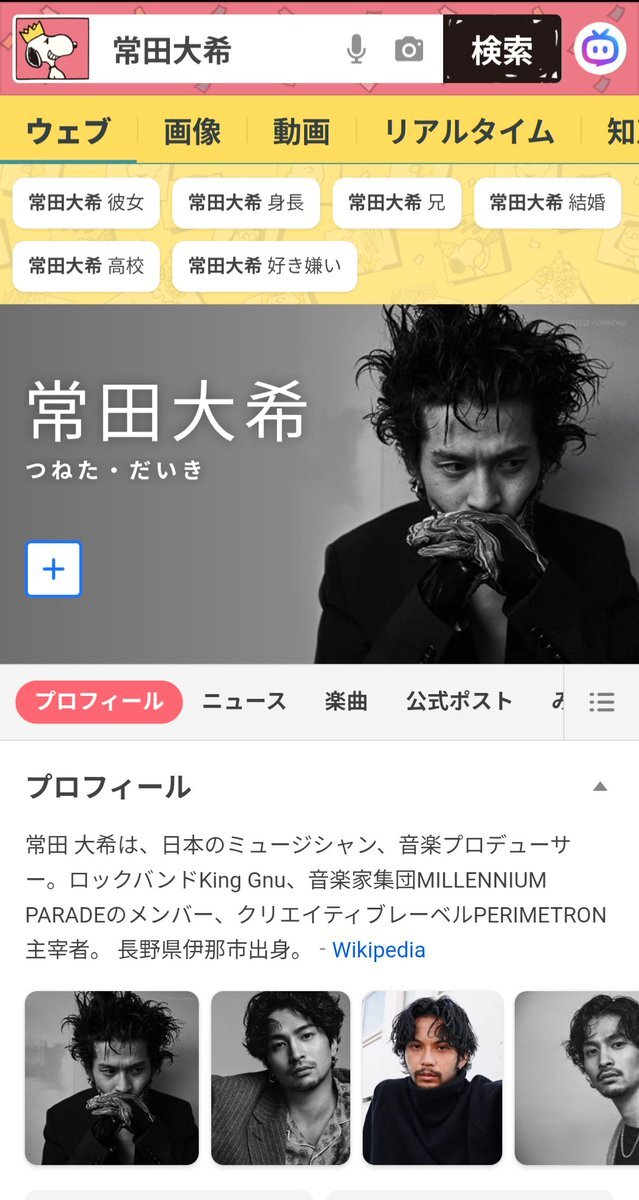
Task: Collapse the プロフィール section arrow
Action: tap(600, 787)
